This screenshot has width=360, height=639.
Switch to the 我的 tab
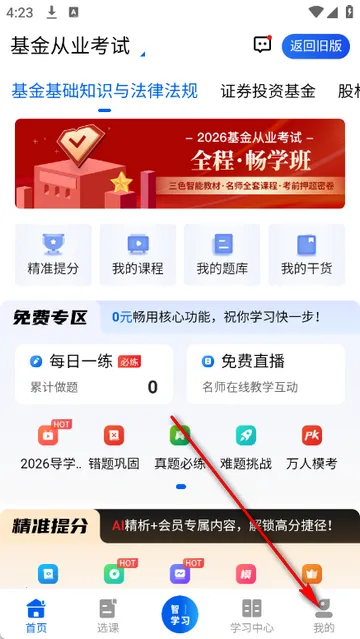324,615
